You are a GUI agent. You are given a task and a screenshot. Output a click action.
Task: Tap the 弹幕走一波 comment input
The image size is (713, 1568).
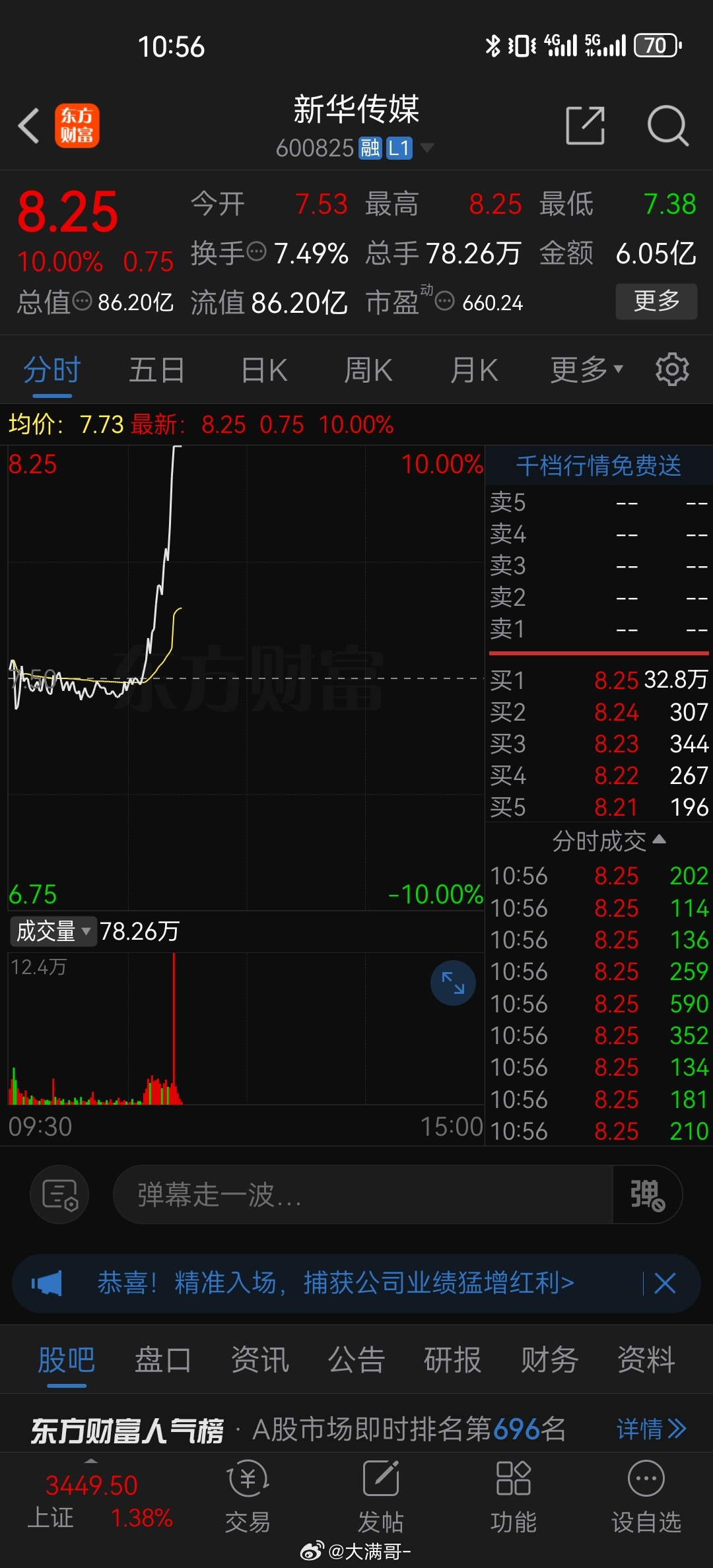[x=363, y=1194]
